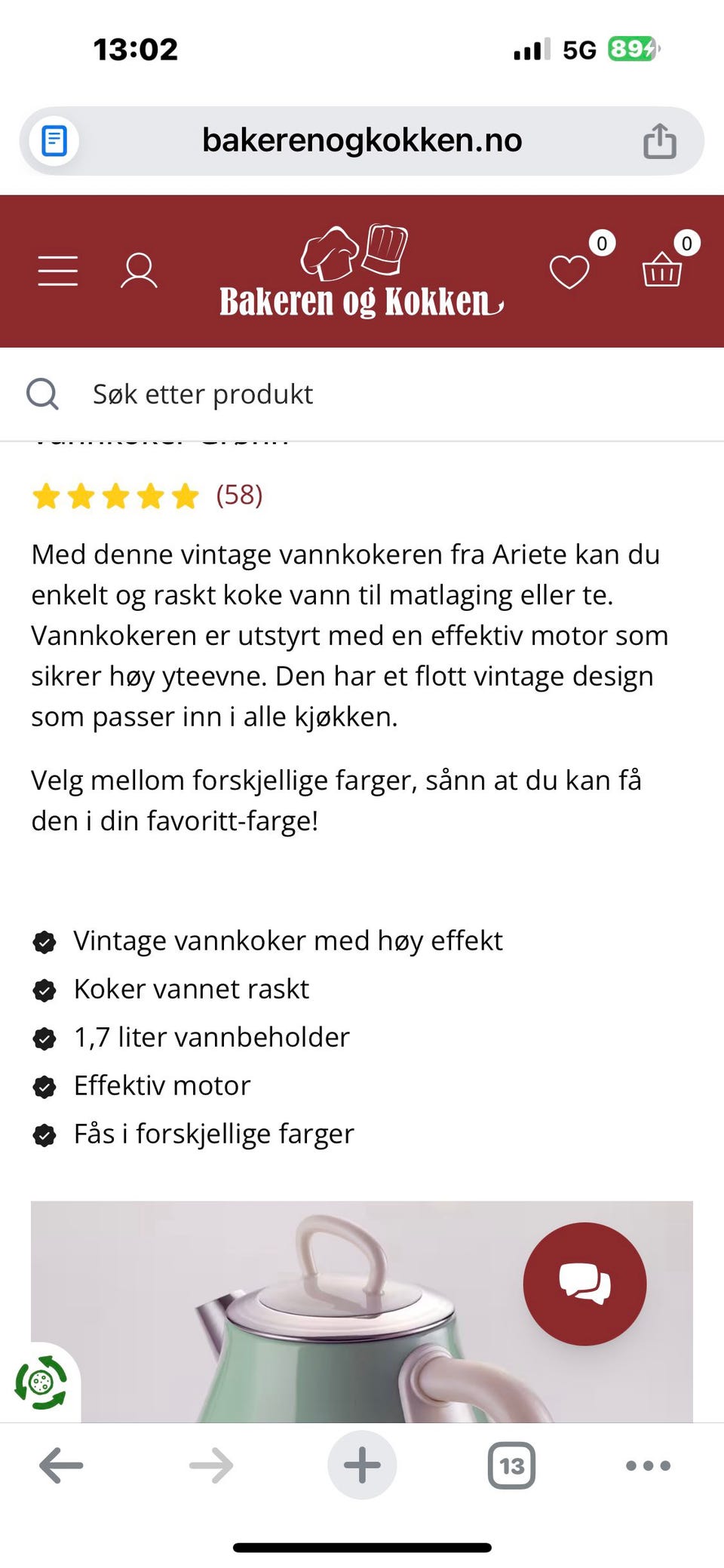The width and height of the screenshot is (724, 1568).
Task: Click the Søk etter produkt search field
Action: (204, 393)
